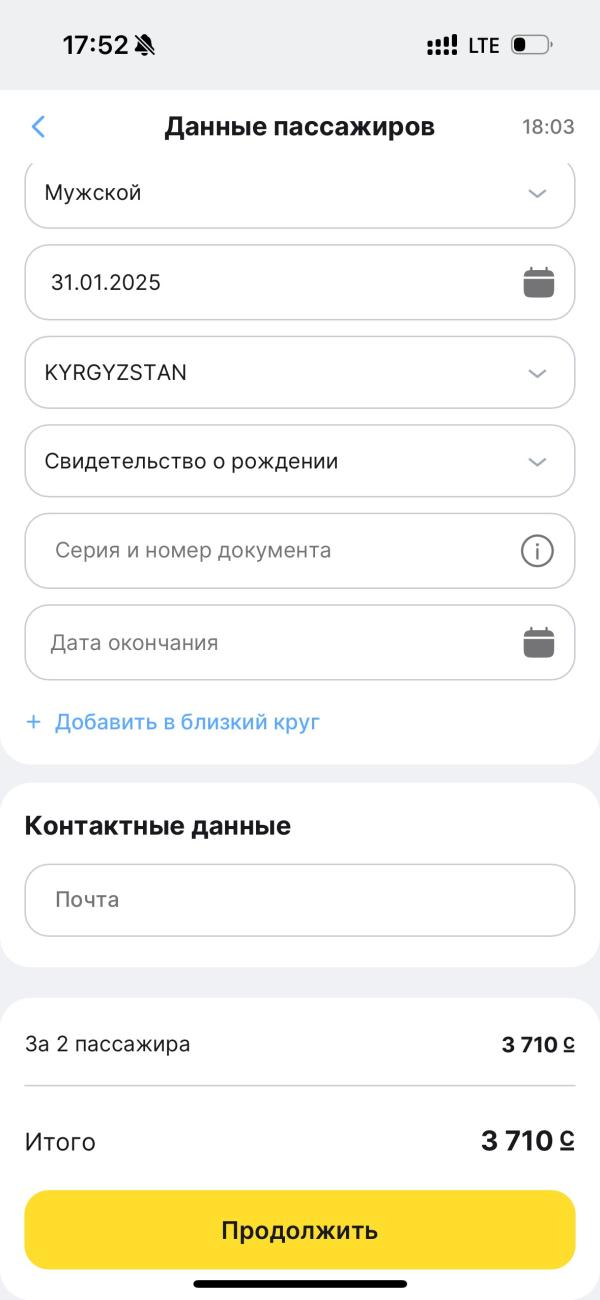Screen dimensions: 600x1300
Task: Focus the Почта email field
Action: [300, 900]
